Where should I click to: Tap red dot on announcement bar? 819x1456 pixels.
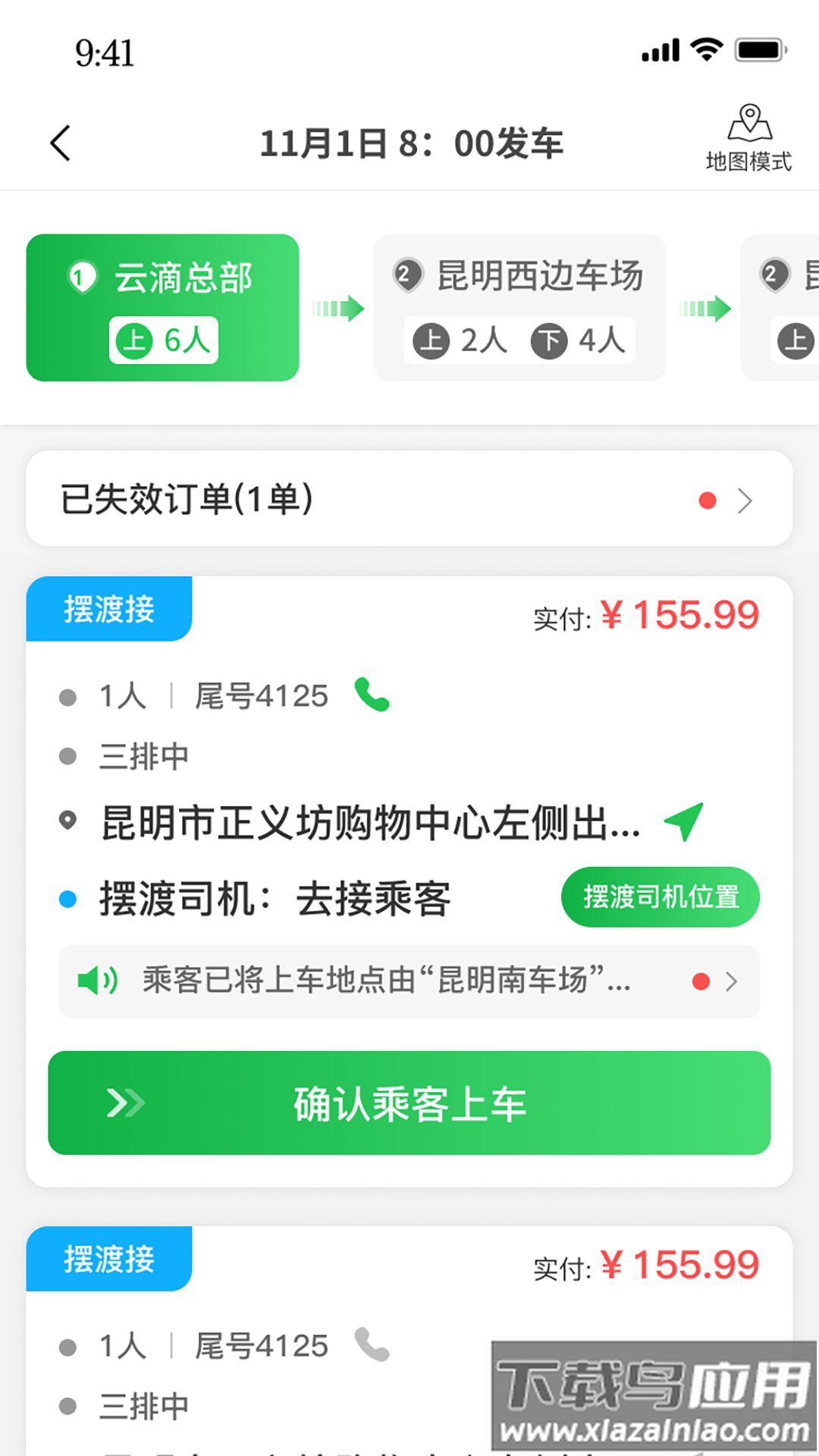click(701, 981)
